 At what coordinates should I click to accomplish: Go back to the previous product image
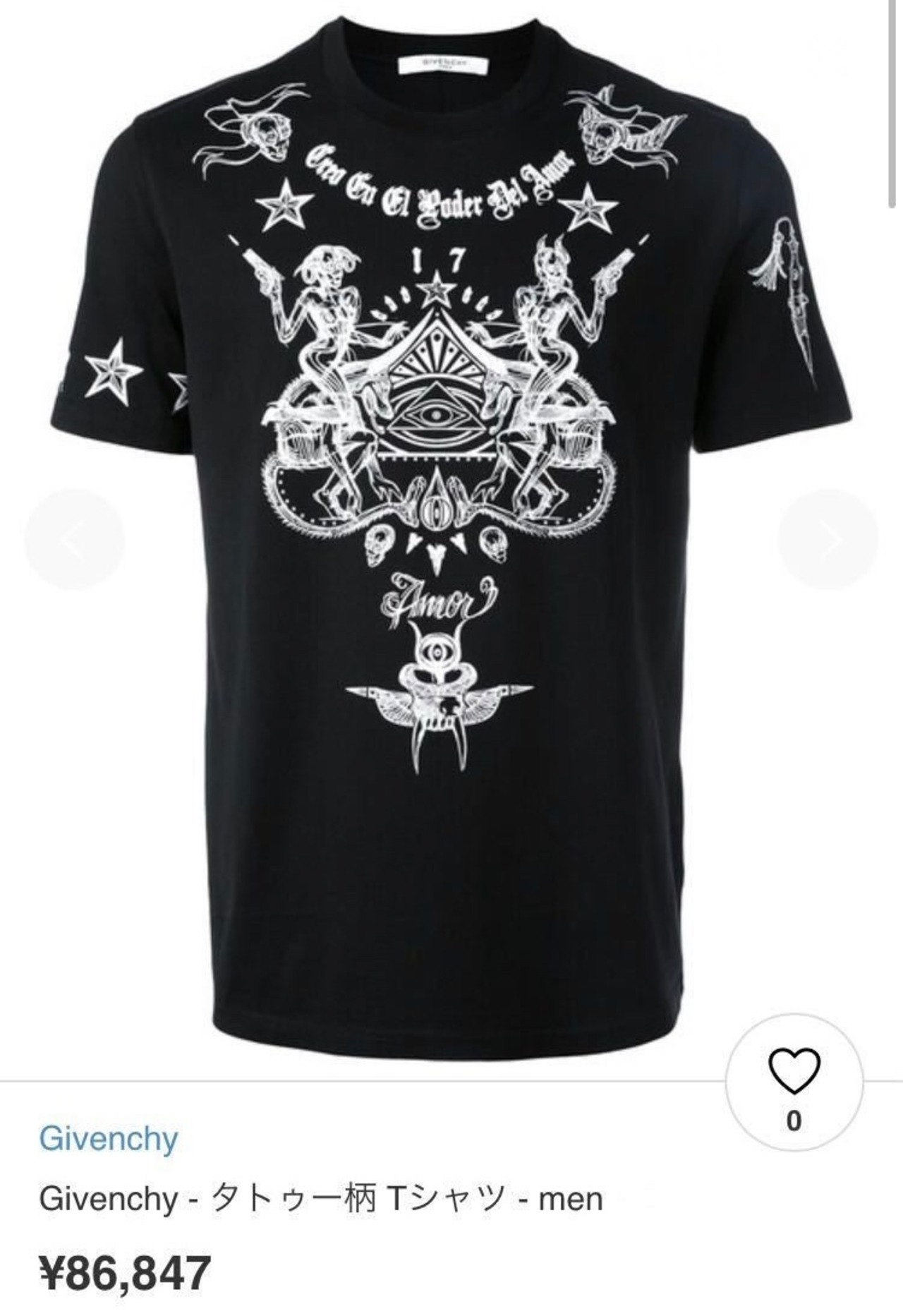(x=75, y=540)
